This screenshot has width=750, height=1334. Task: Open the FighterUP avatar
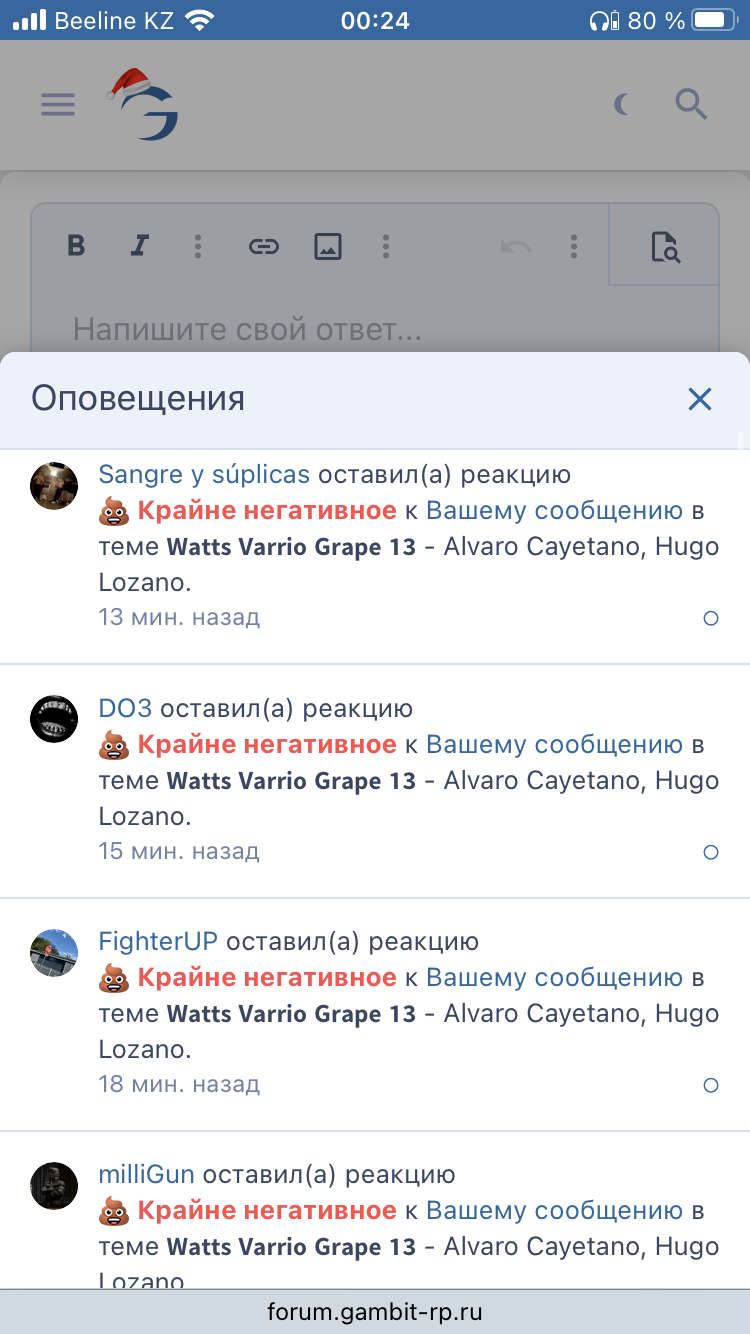tap(54, 952)
